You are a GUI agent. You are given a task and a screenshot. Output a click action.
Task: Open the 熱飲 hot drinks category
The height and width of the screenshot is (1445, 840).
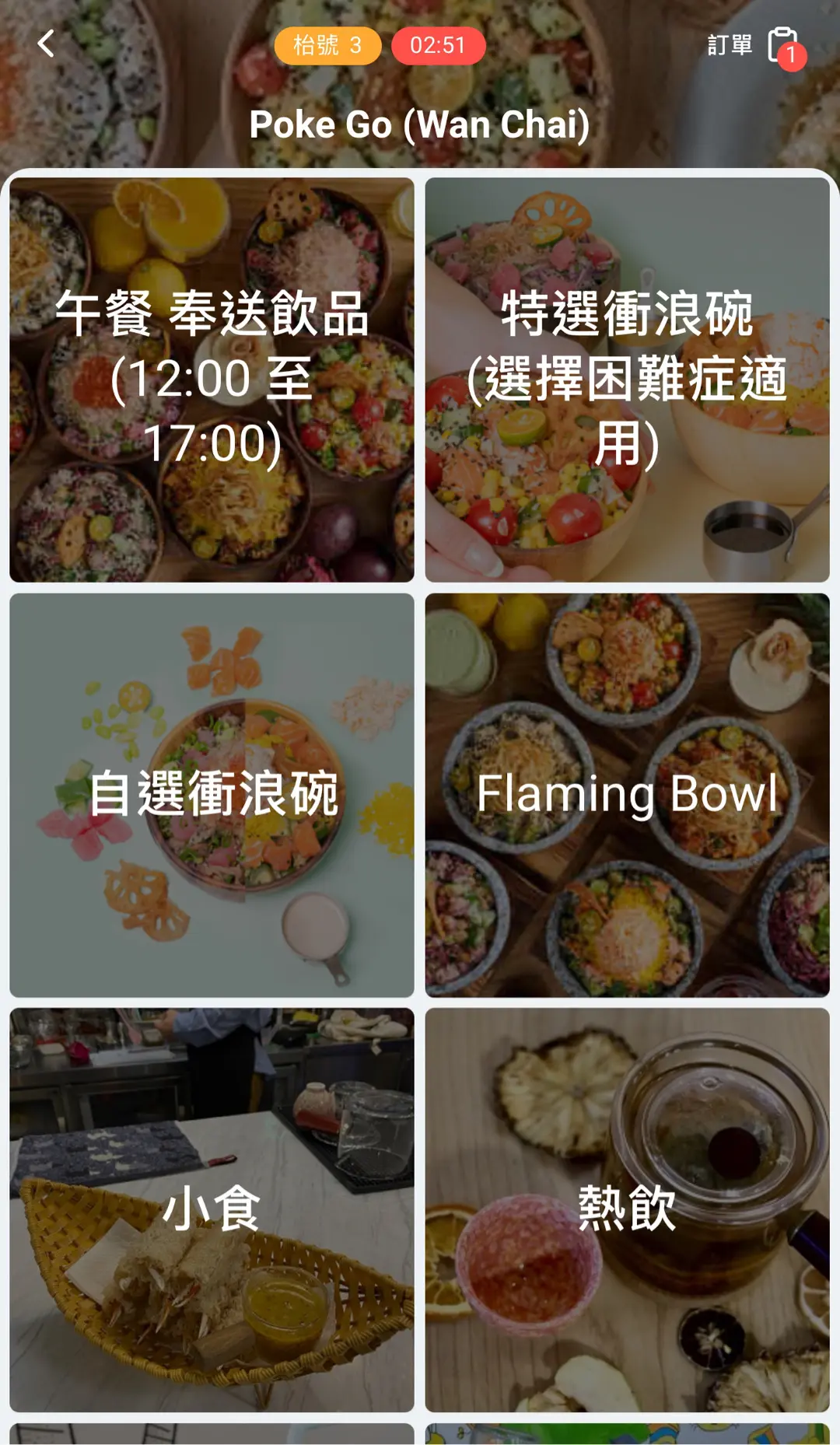pos(627,1210)
